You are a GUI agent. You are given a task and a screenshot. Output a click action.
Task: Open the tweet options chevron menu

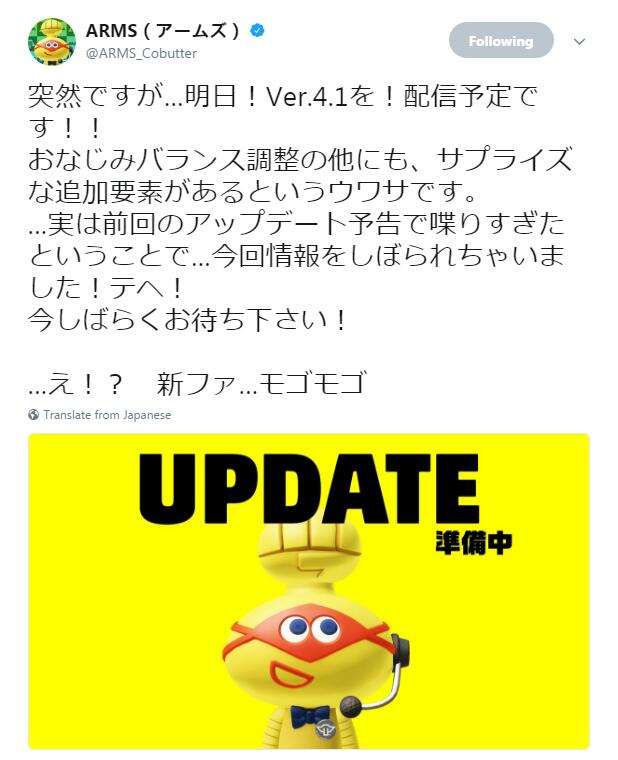click(579, 42)
